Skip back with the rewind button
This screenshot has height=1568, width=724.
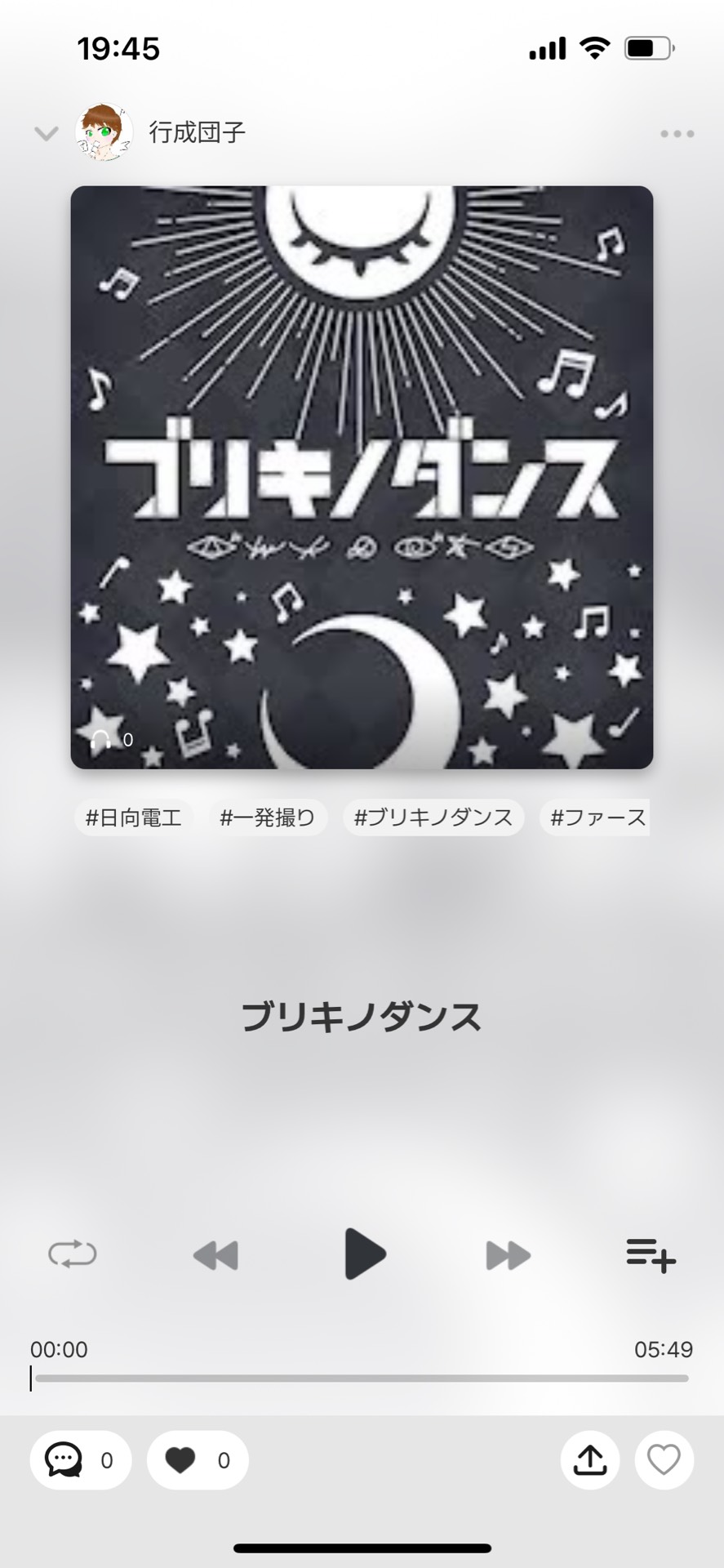click(x=216, y=1254)
